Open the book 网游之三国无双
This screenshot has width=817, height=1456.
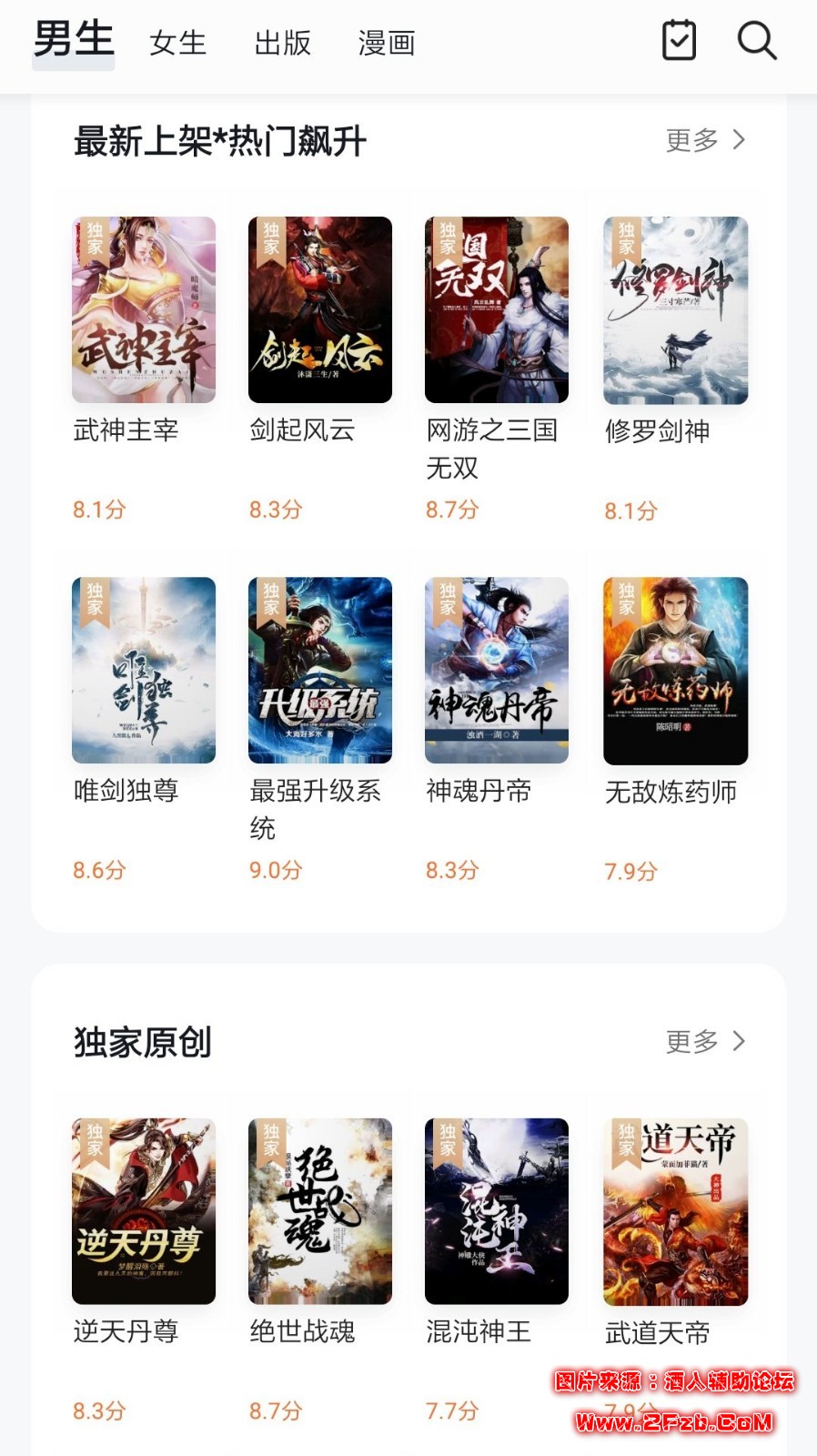point(497,310)
